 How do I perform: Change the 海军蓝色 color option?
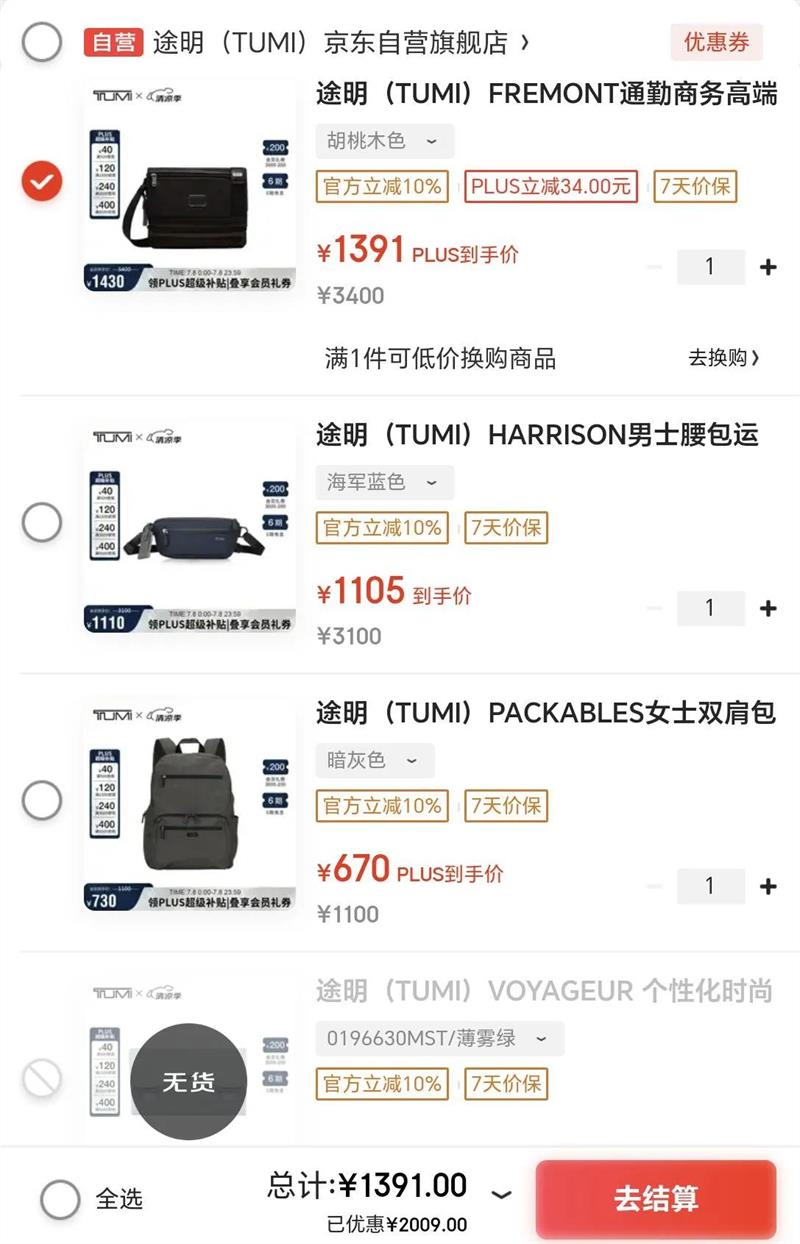385,482
